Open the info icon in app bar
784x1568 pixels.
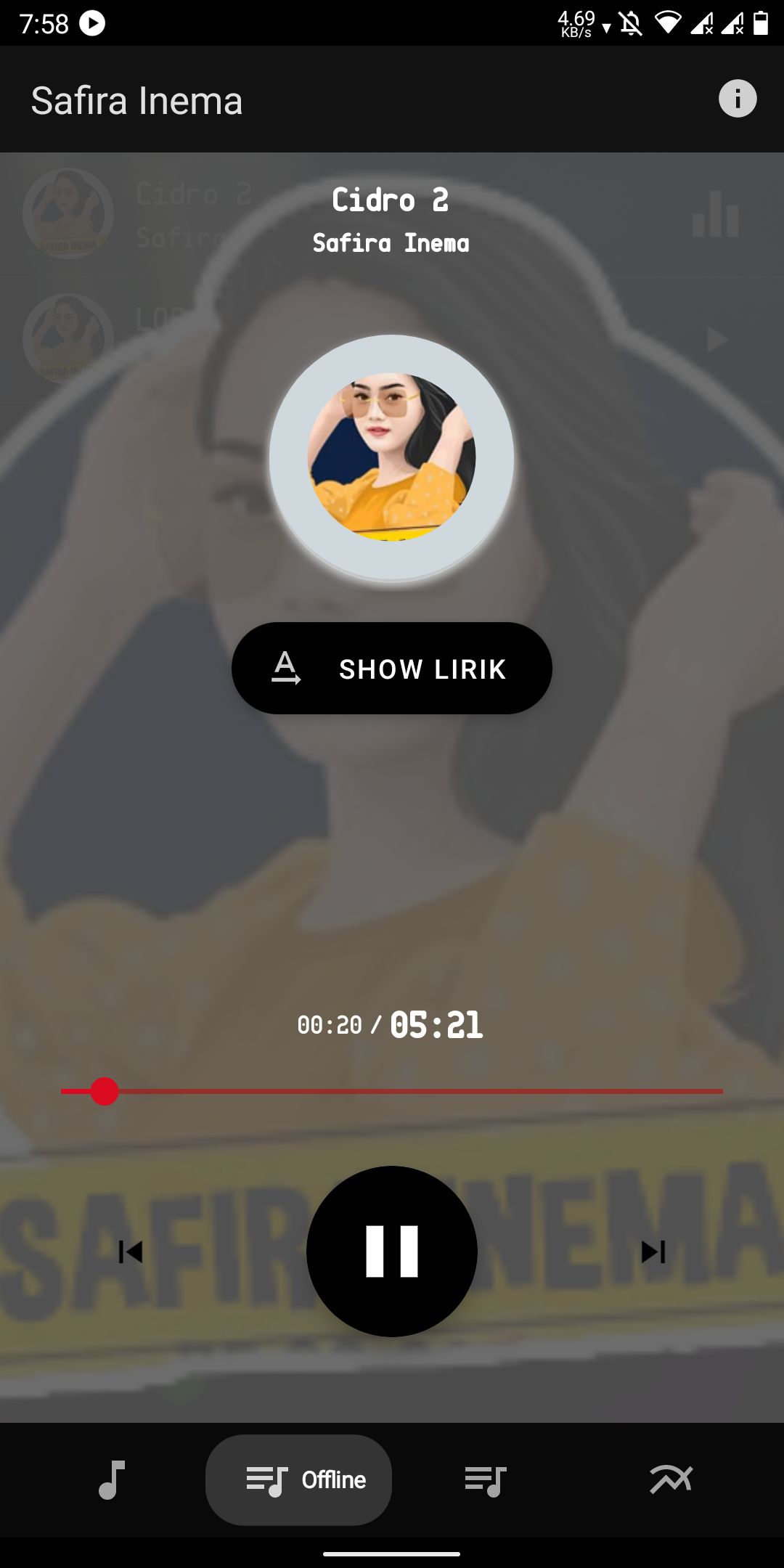pos(738,99)
